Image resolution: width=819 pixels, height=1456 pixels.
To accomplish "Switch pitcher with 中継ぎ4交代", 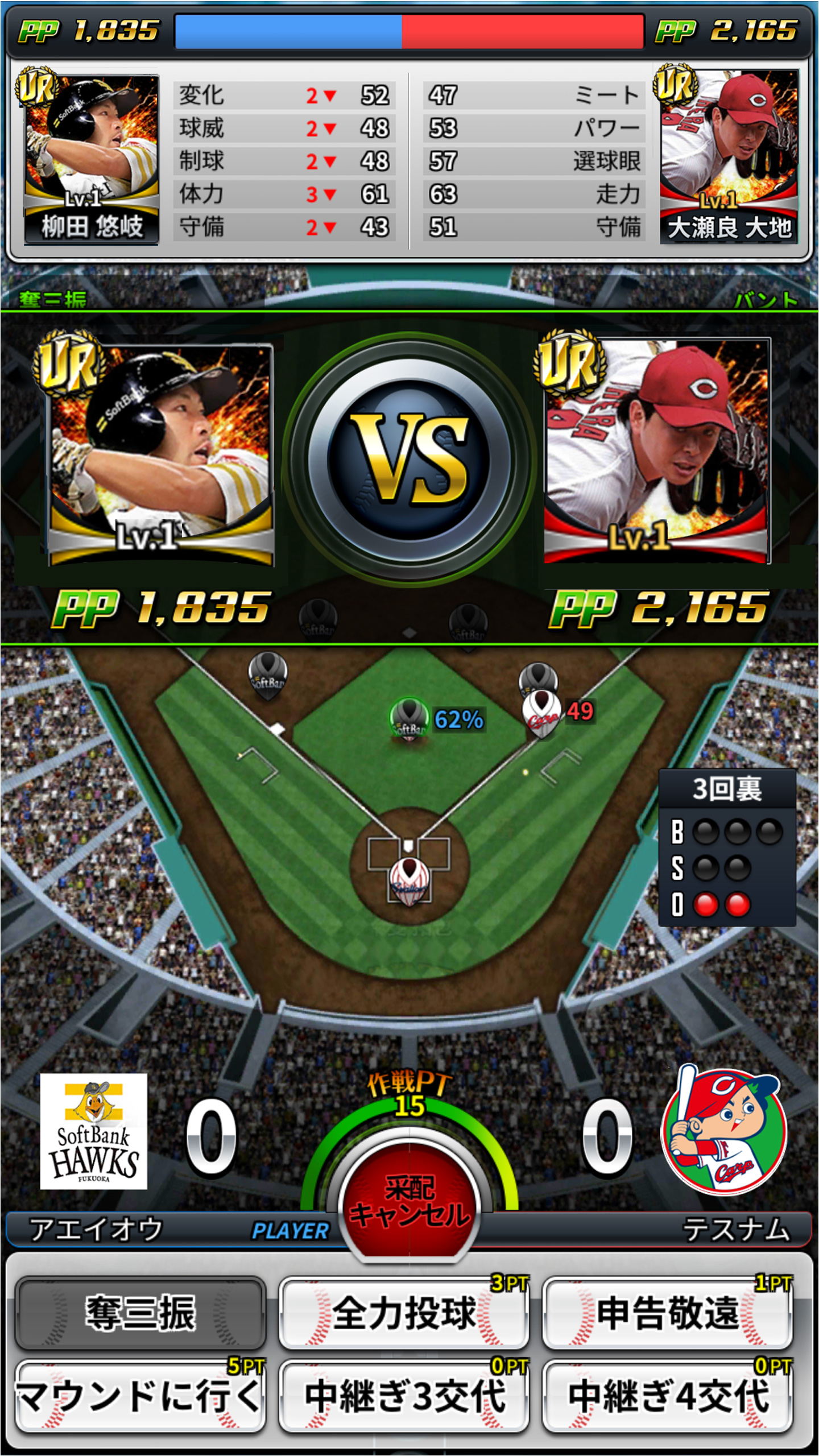I will [667, 1397].
